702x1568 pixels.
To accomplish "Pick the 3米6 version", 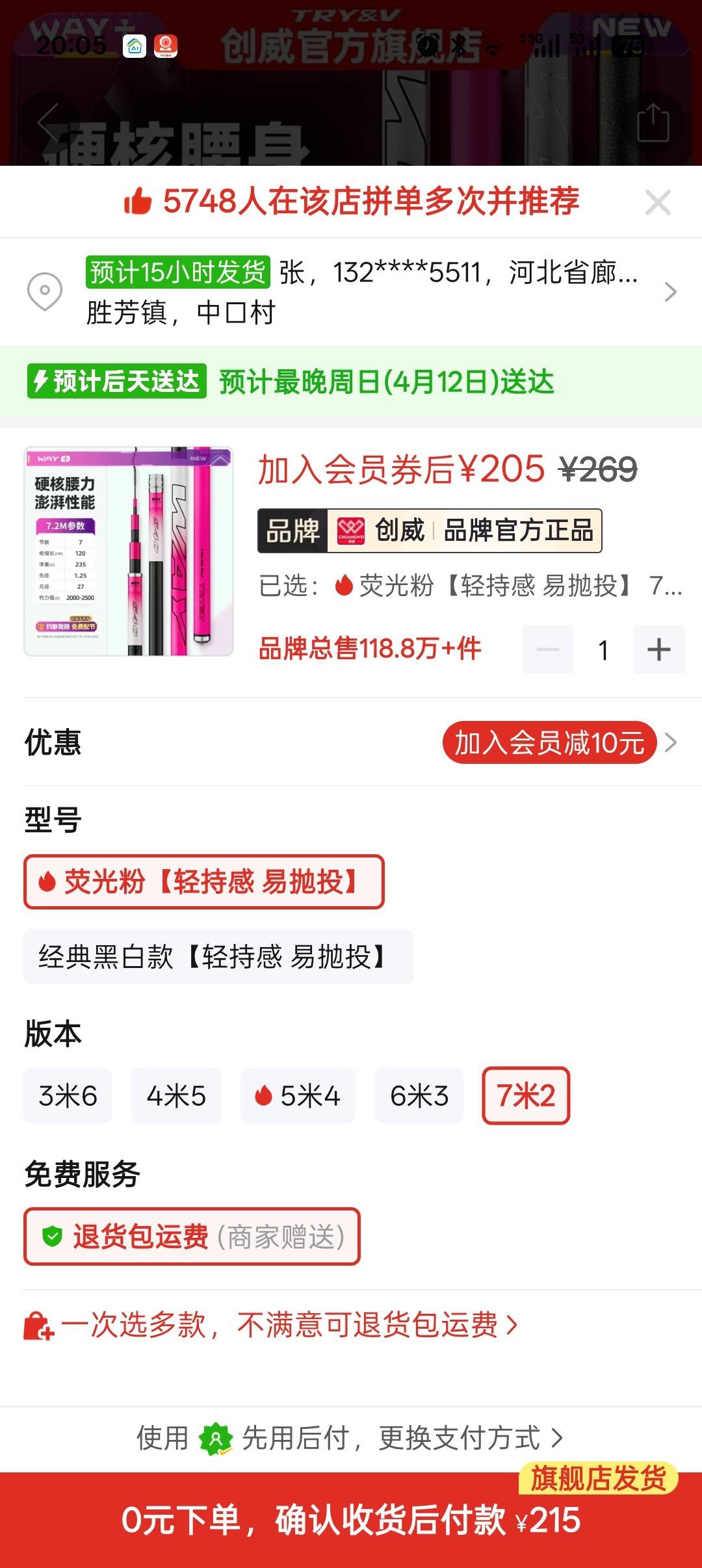I will (68, 1096).
